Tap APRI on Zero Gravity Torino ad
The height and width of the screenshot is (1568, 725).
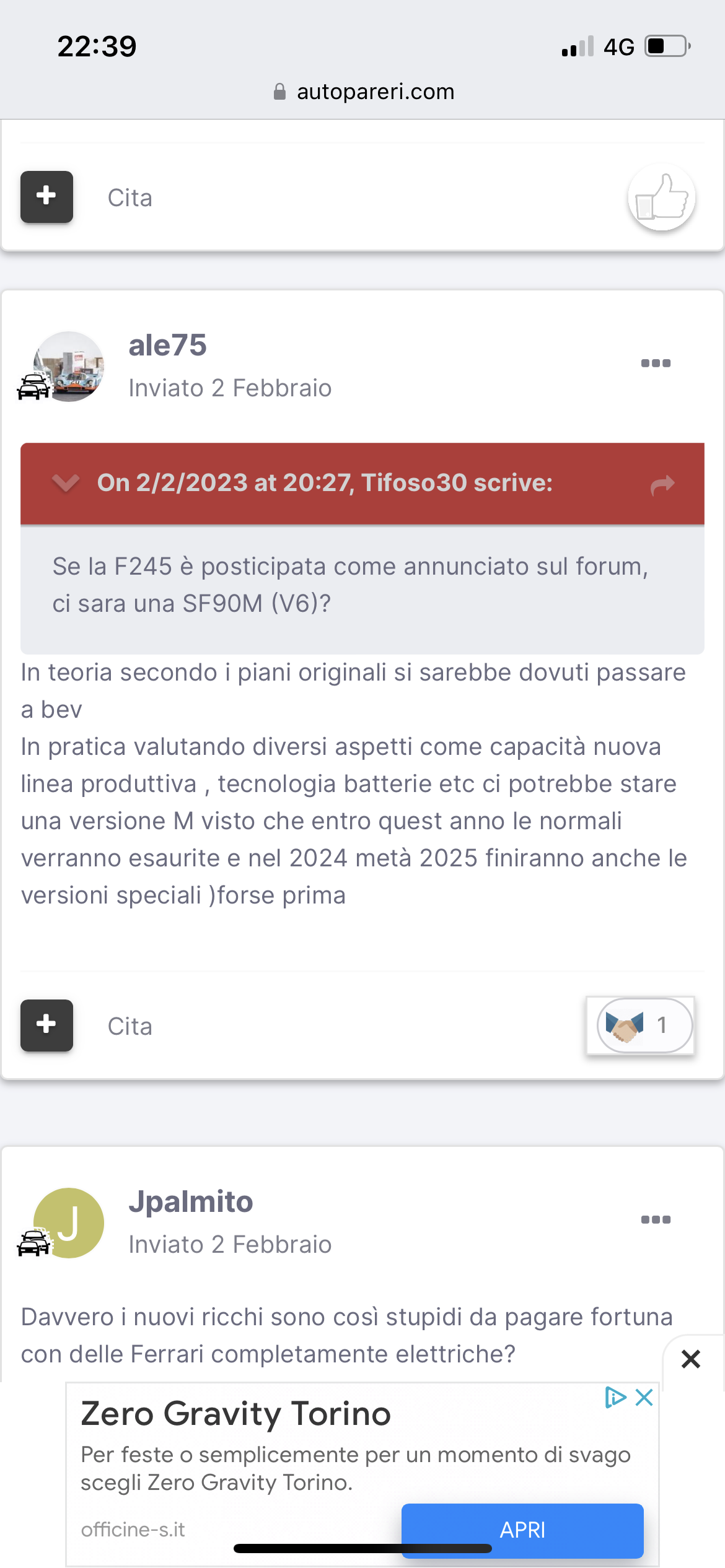point(522,1530)
